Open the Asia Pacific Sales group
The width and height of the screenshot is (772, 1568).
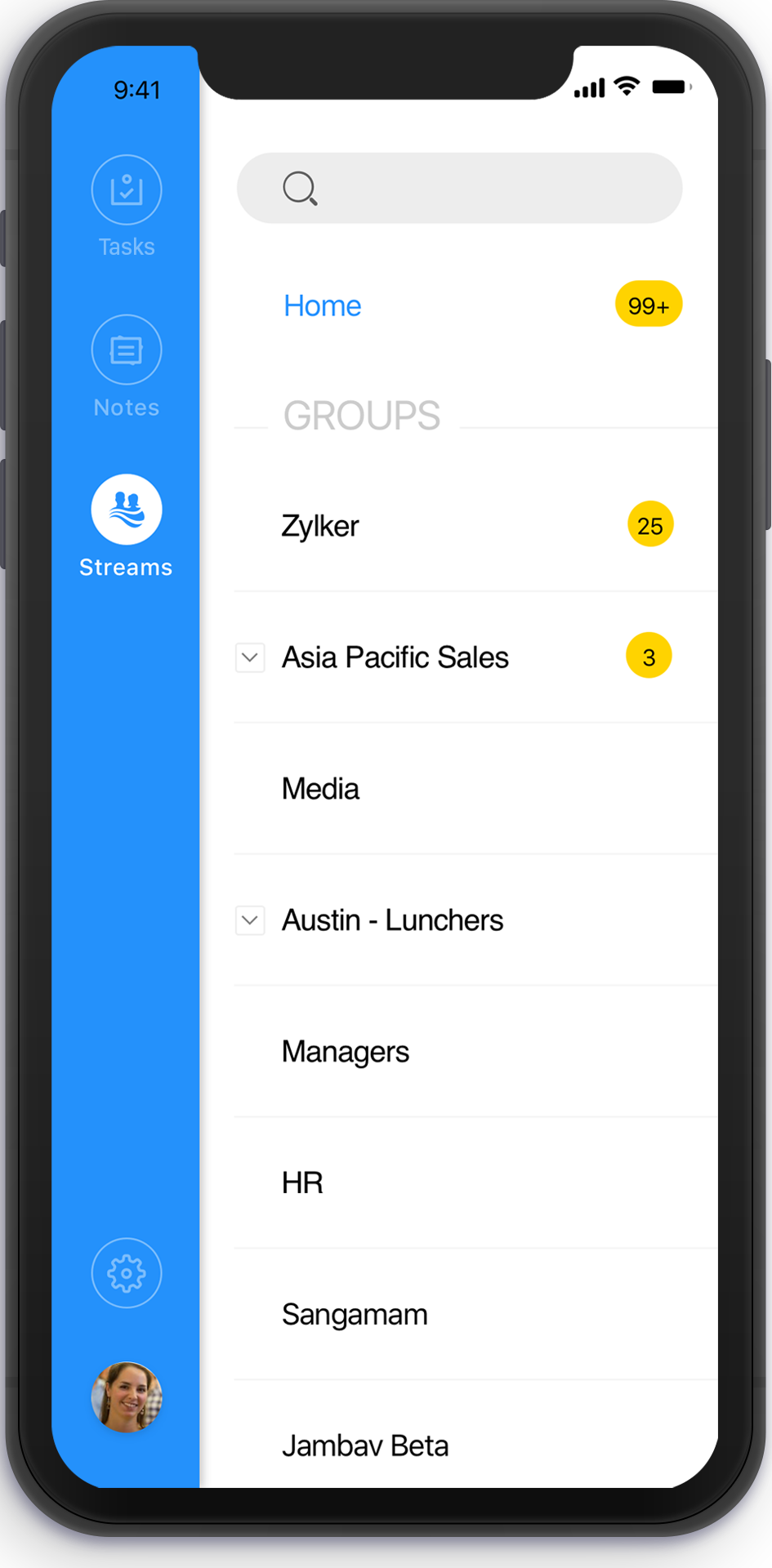[x=395, y=657]
